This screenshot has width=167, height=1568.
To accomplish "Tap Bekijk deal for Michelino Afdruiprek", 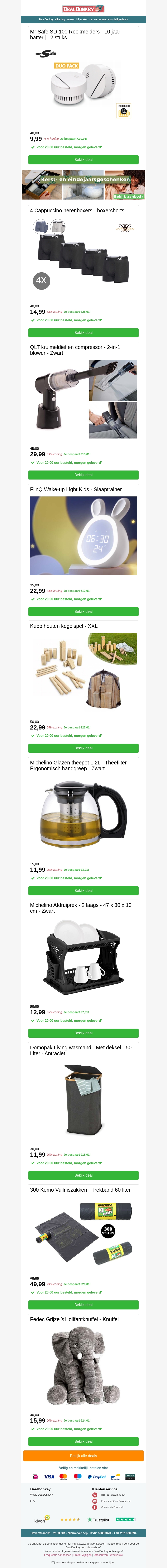I will 83,1033.
